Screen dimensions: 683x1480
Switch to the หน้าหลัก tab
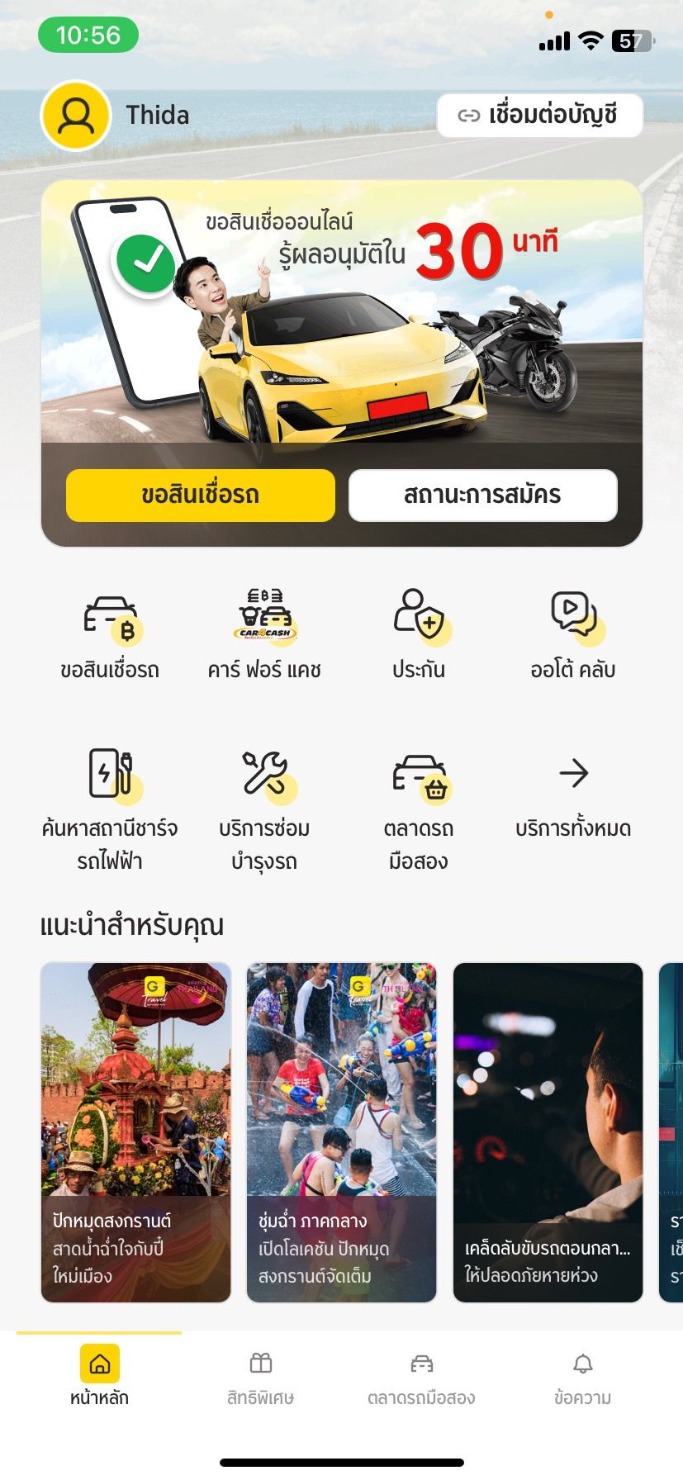[99, 1376]
